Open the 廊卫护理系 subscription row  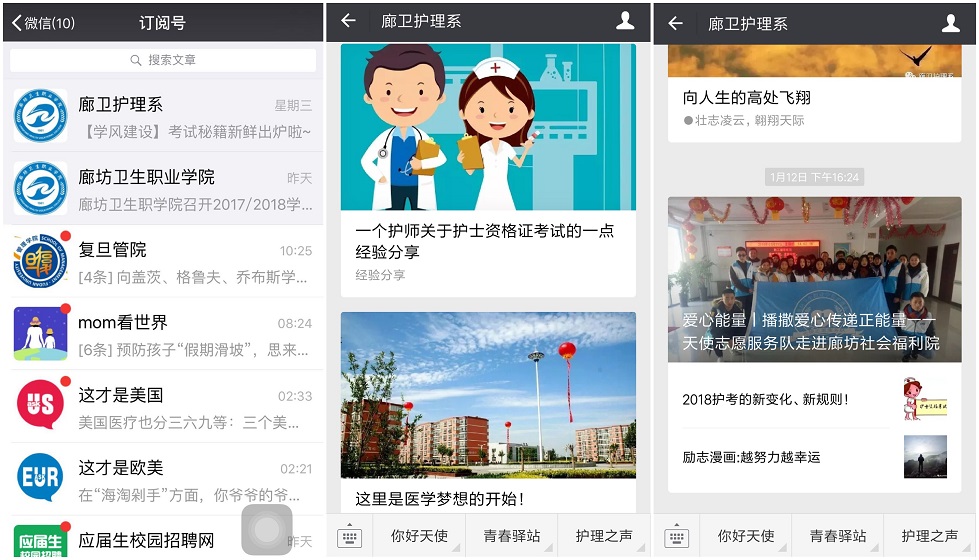163,116
